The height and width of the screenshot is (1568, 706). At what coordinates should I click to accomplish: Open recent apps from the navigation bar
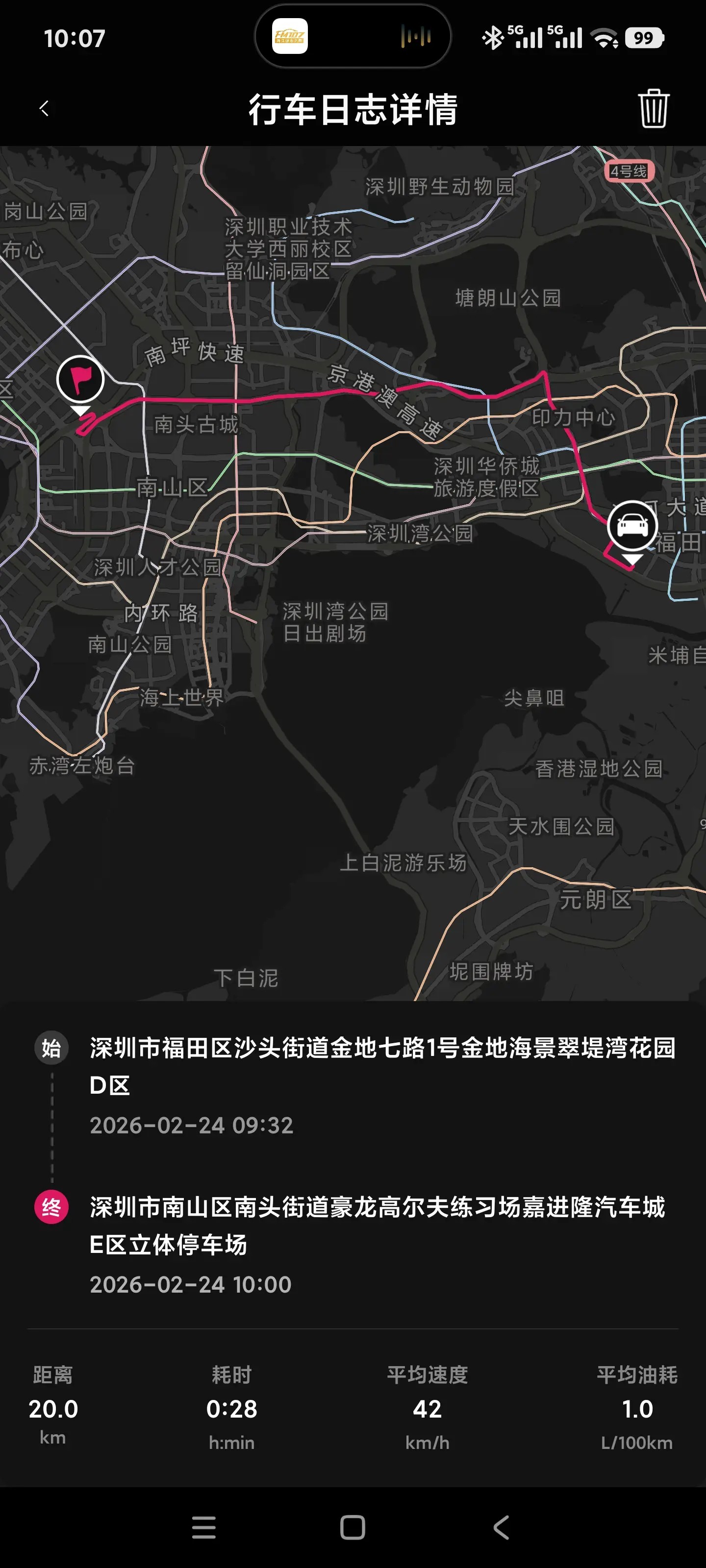tap(203, 1527)
